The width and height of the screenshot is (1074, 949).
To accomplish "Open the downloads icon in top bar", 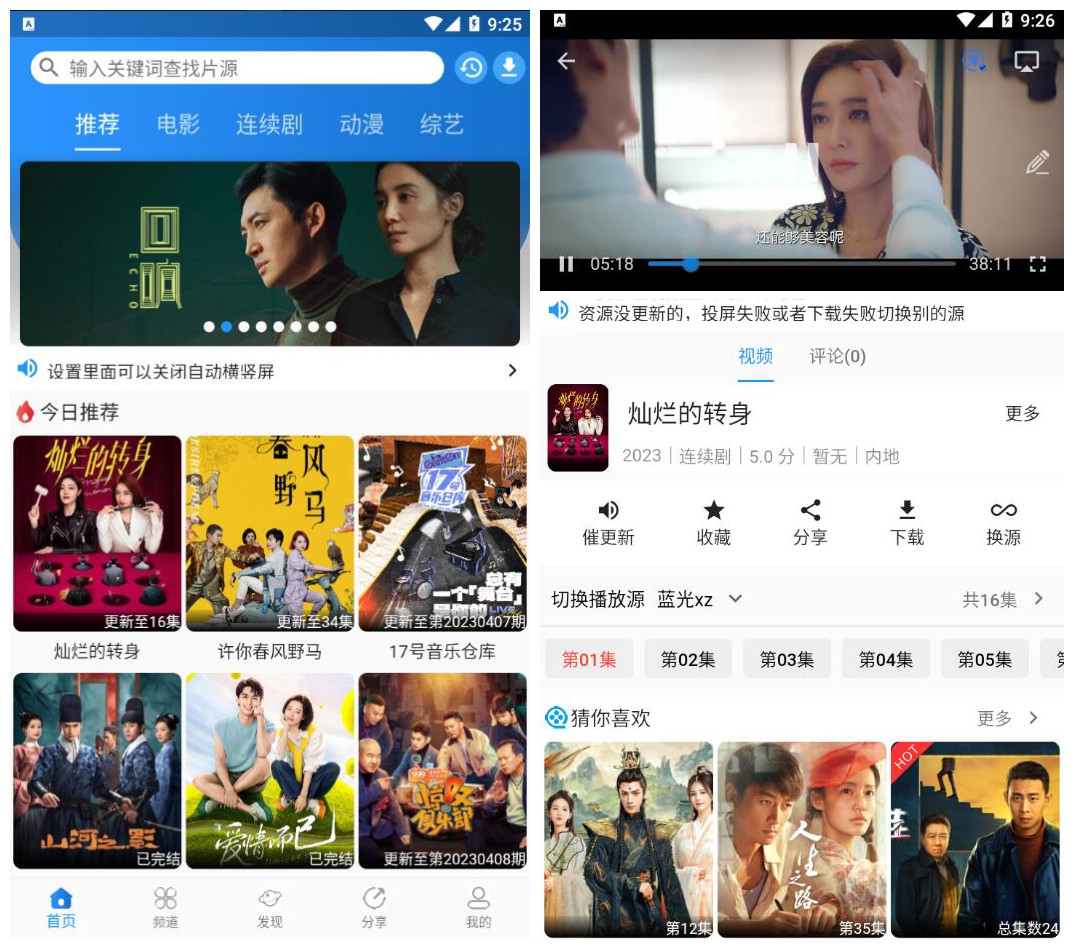I will click(509, 68).
